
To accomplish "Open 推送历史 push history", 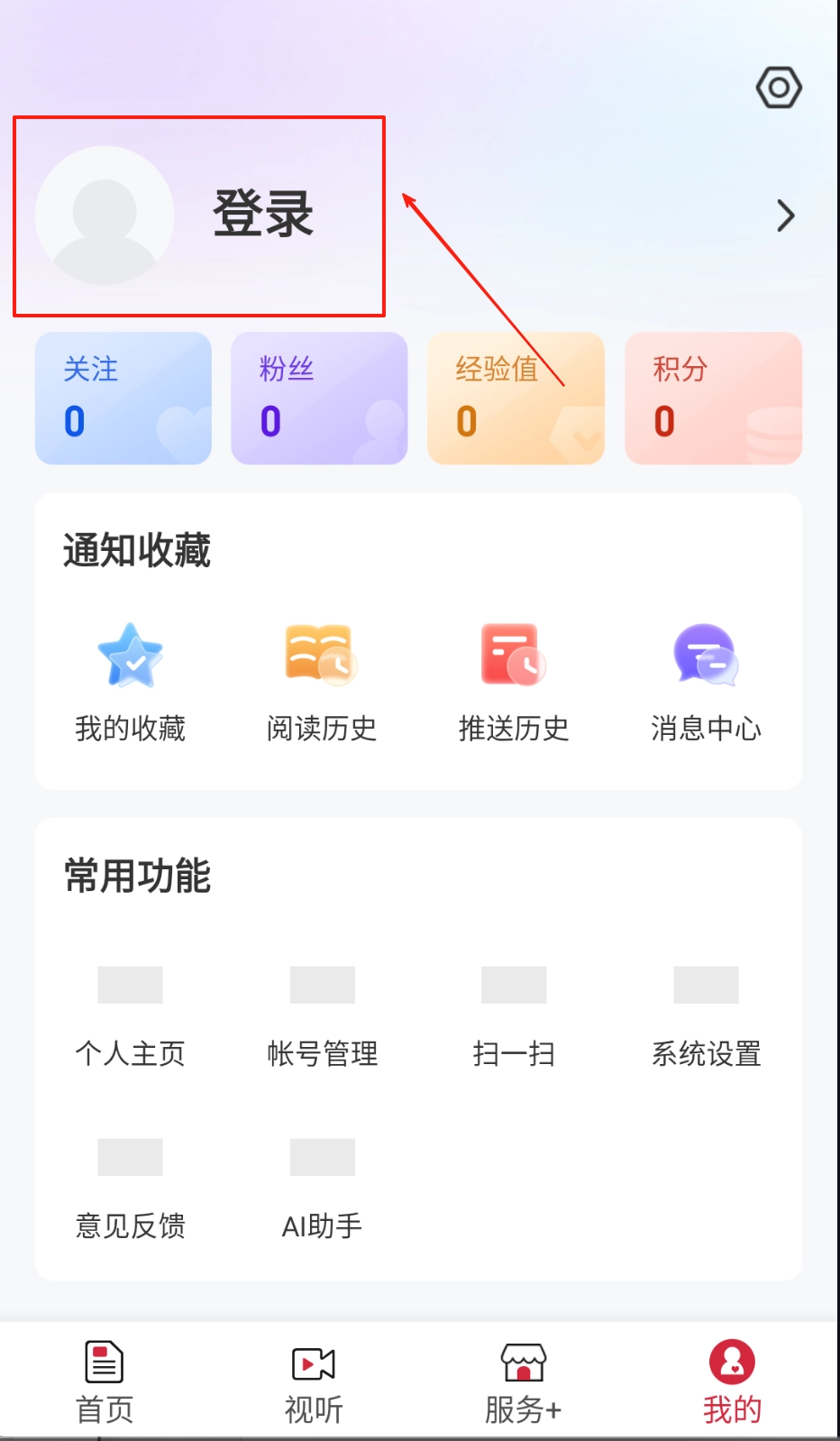I will (514, 682).
